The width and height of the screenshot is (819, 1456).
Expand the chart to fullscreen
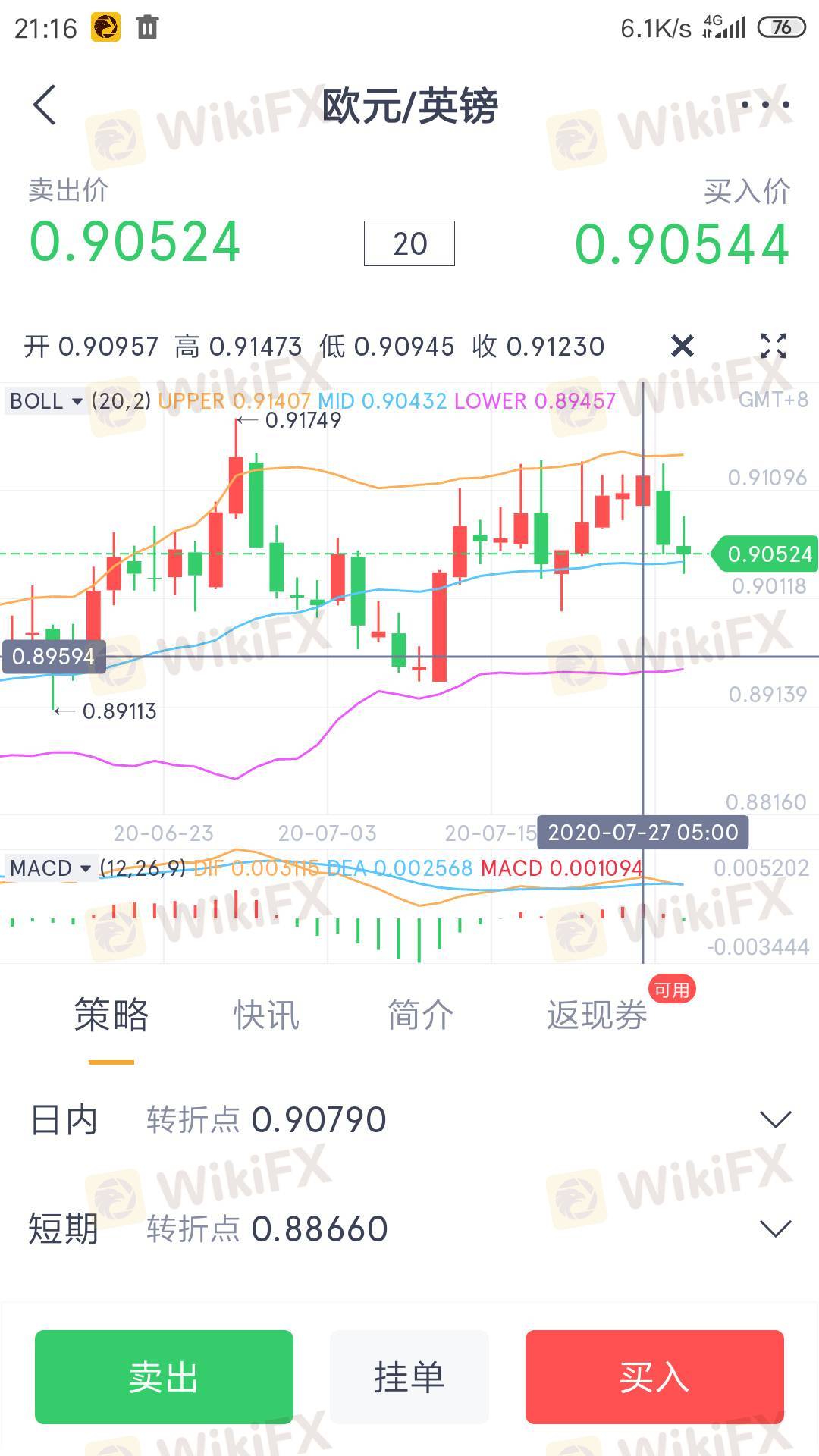point(773,347)
